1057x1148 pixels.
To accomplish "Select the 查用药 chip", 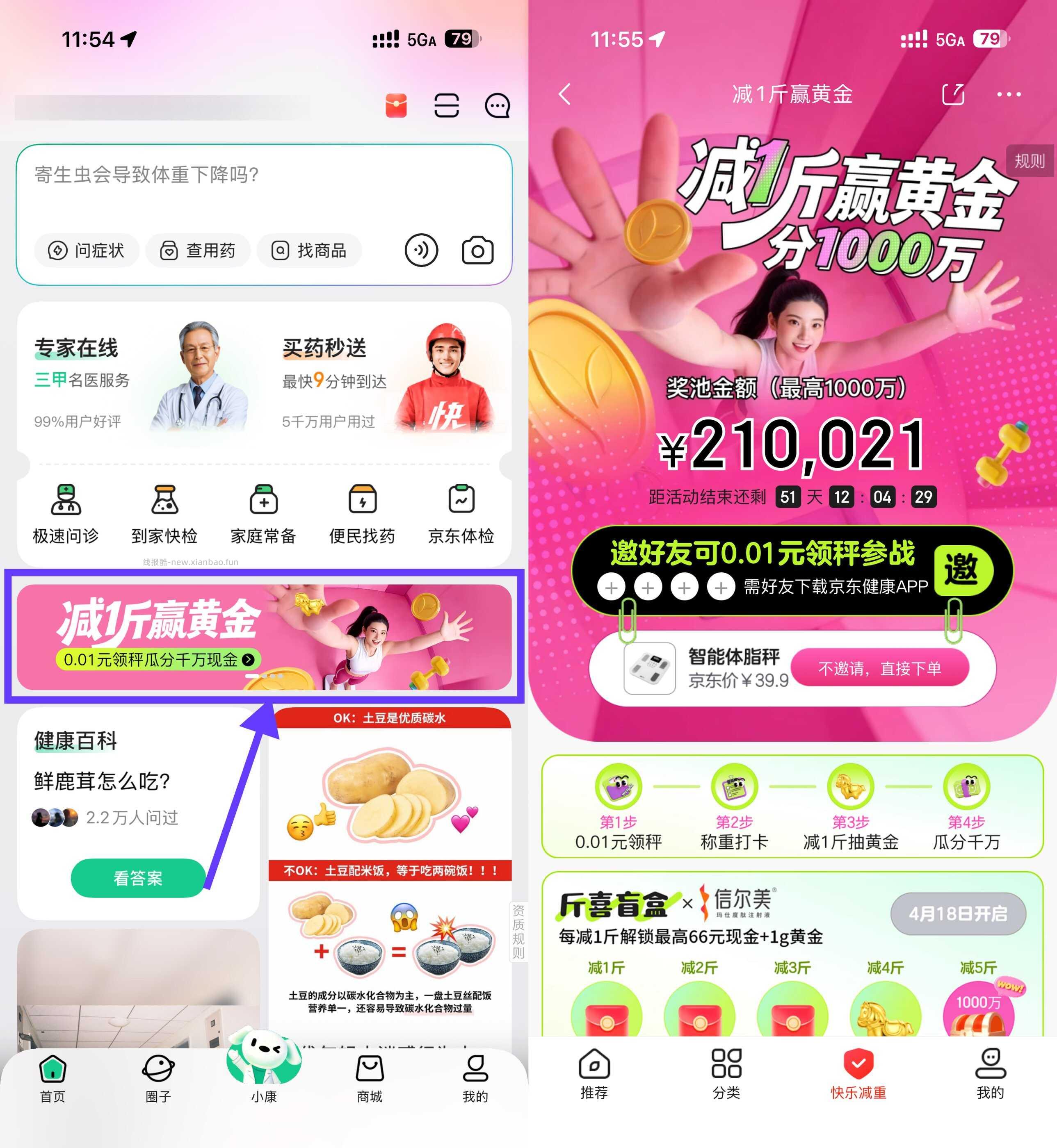I will (x=199, y=251).
